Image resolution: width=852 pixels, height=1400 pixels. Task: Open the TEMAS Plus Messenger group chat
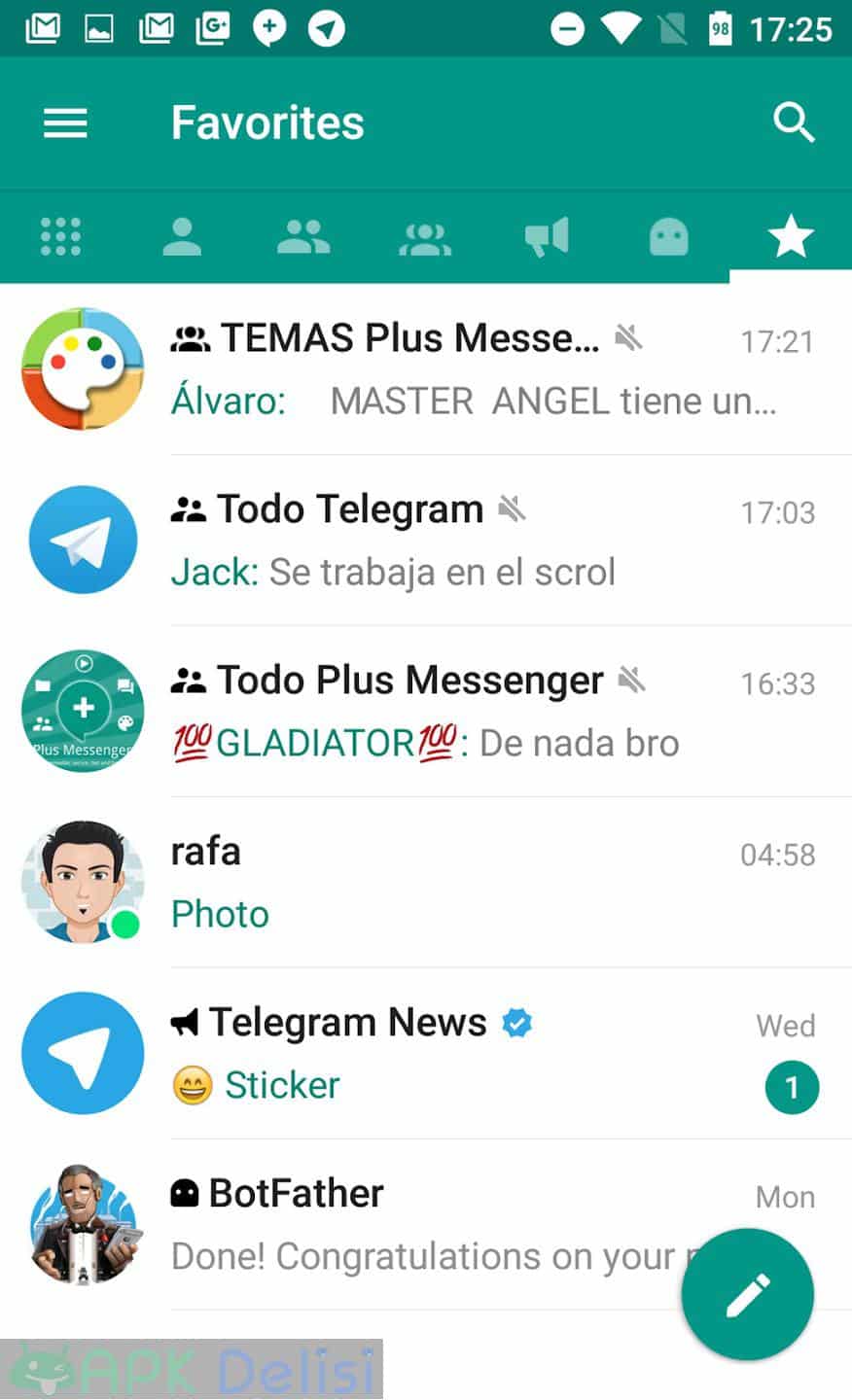426,369
